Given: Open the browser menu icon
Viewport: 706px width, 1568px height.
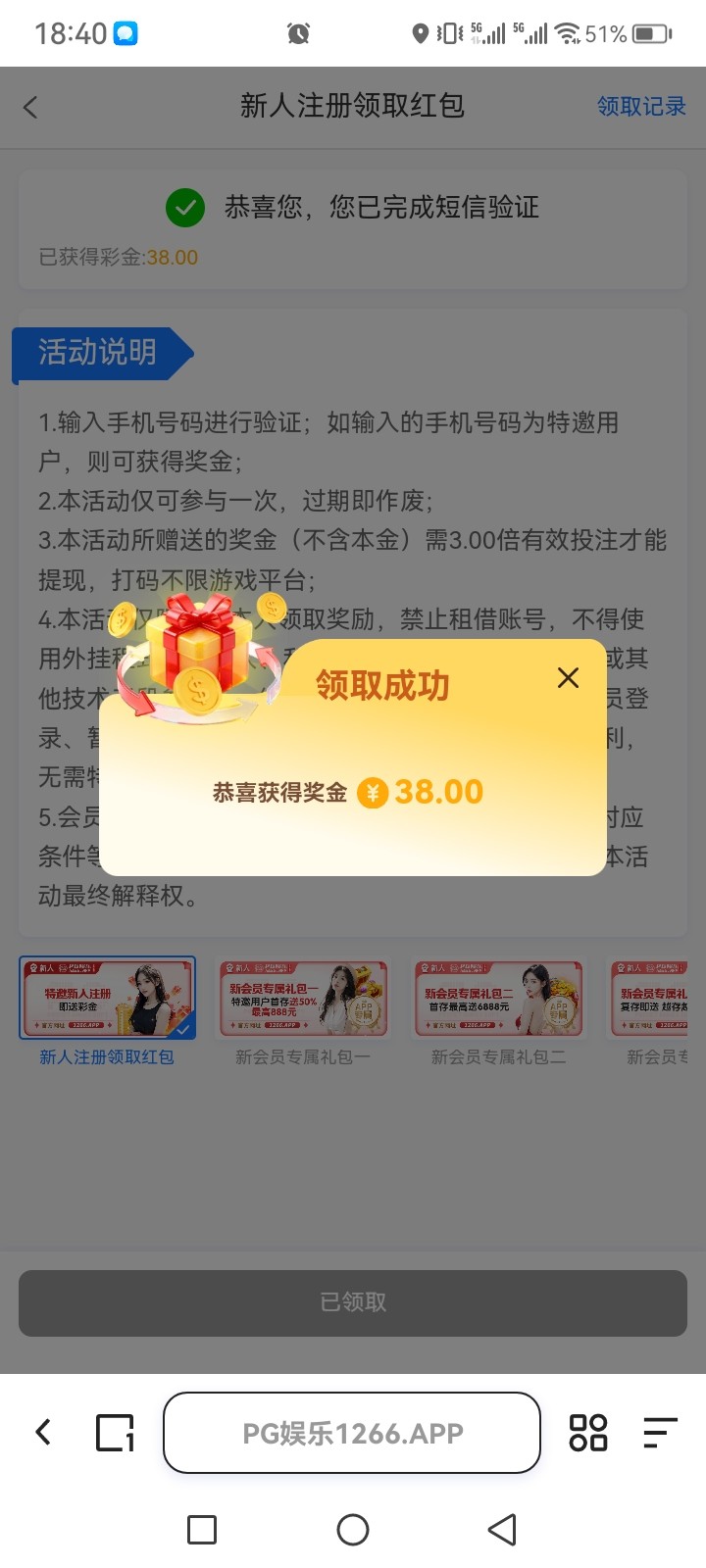Looking at the screenshot, I should coord(660,1433).
